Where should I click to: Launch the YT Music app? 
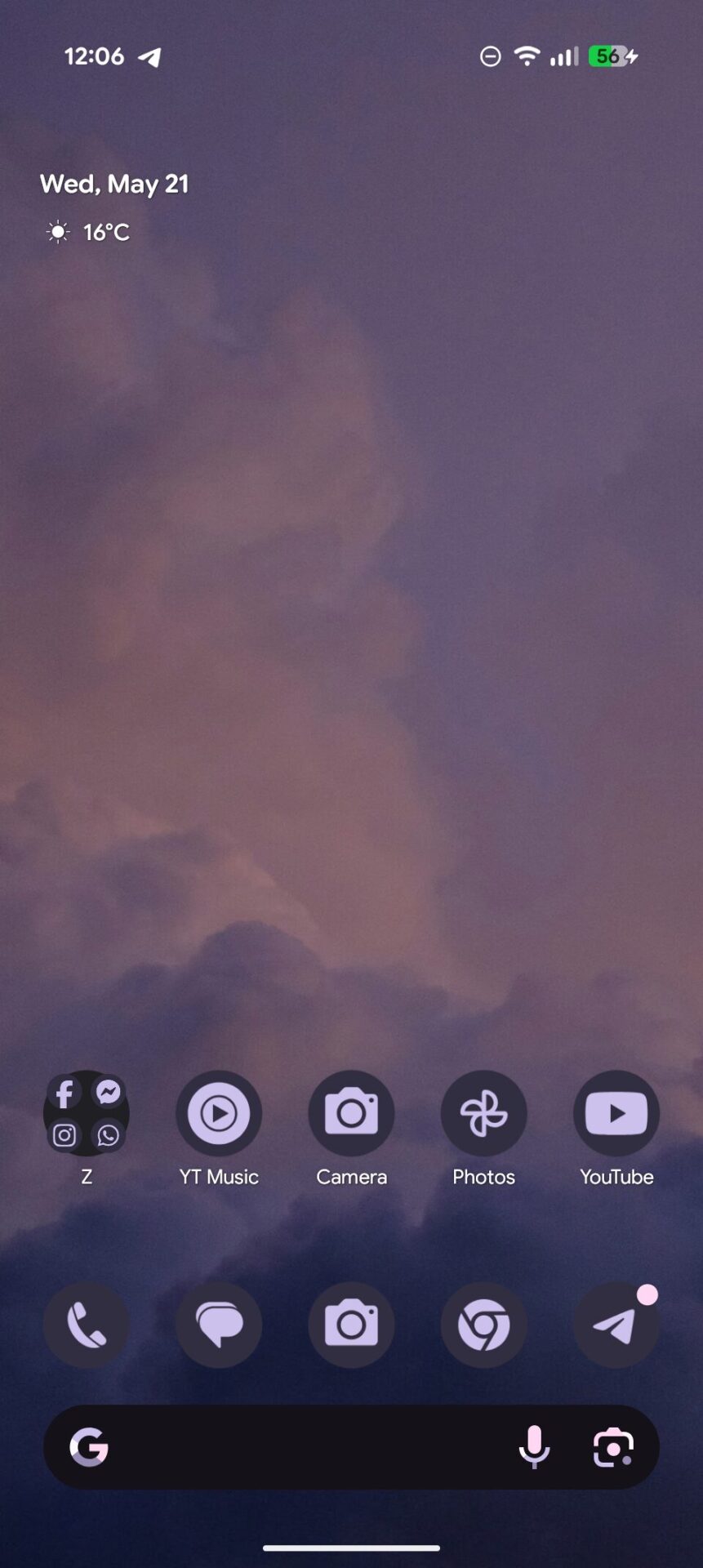(x=219, y=1113)
